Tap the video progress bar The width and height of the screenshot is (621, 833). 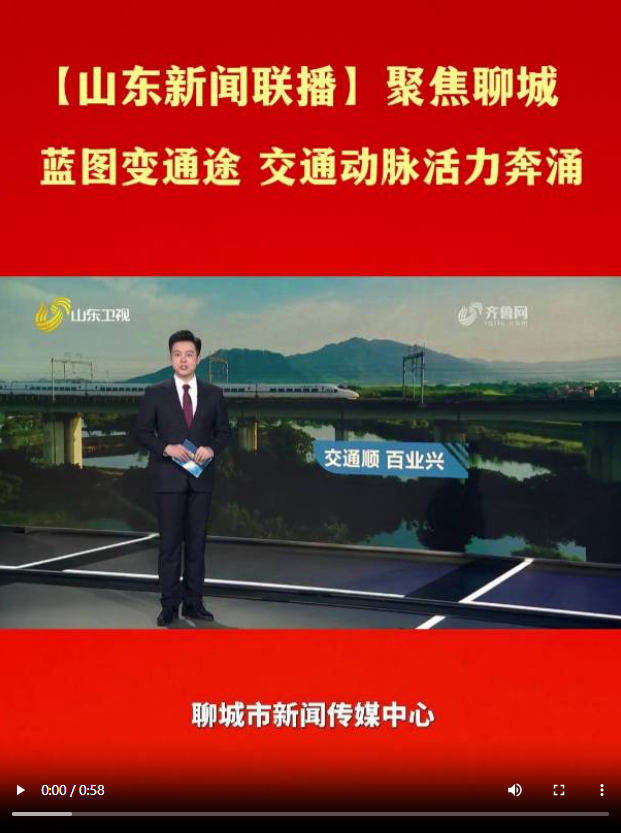(310, 814)
